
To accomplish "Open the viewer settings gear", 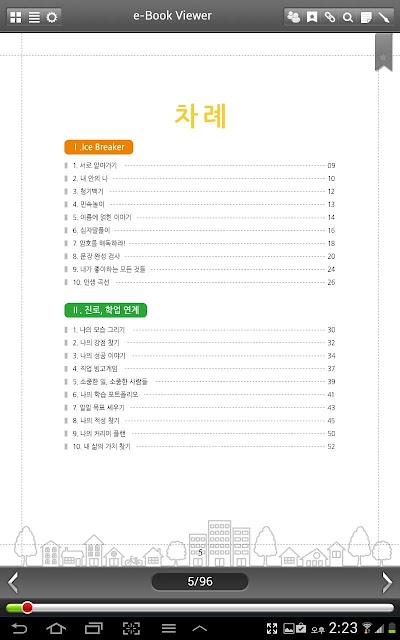I will [x=52, y=17].
